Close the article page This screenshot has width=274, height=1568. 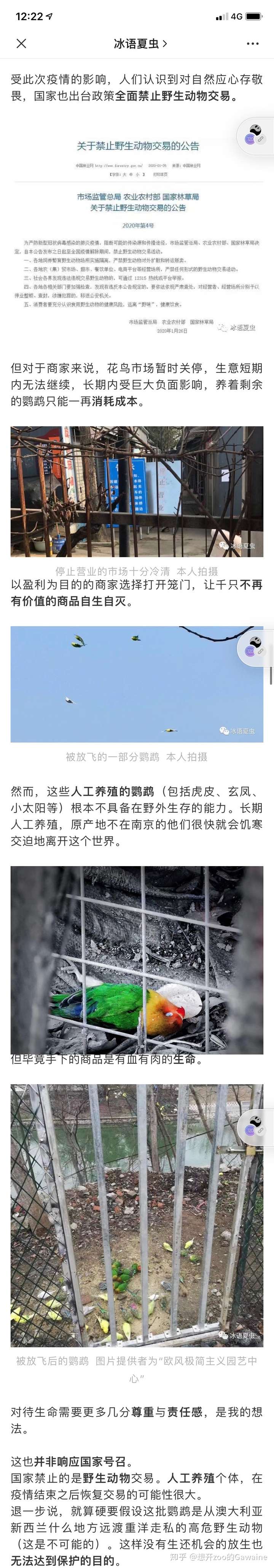[x=21, y=43]
